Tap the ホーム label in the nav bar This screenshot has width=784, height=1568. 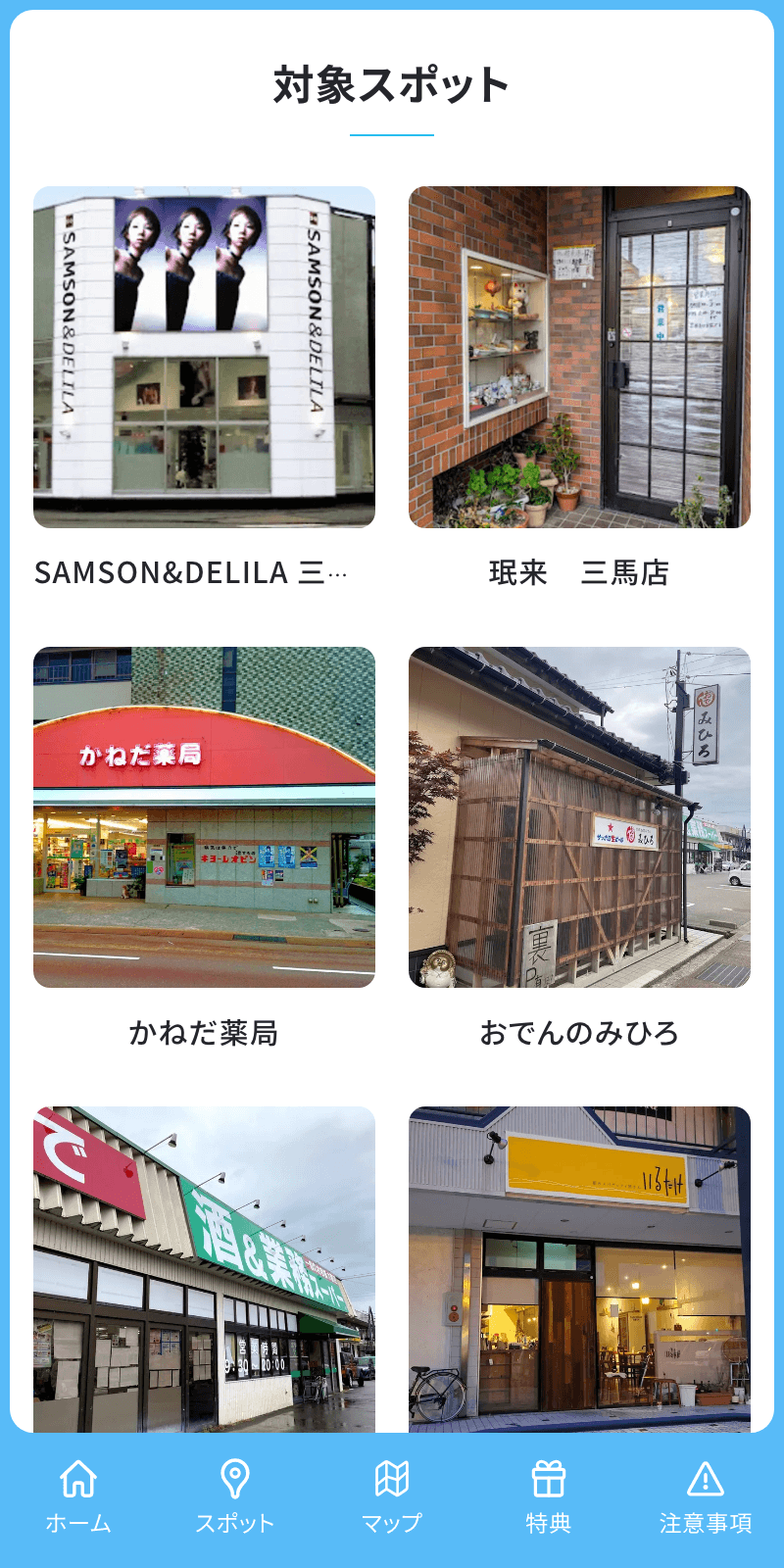tap(78, 1524)
